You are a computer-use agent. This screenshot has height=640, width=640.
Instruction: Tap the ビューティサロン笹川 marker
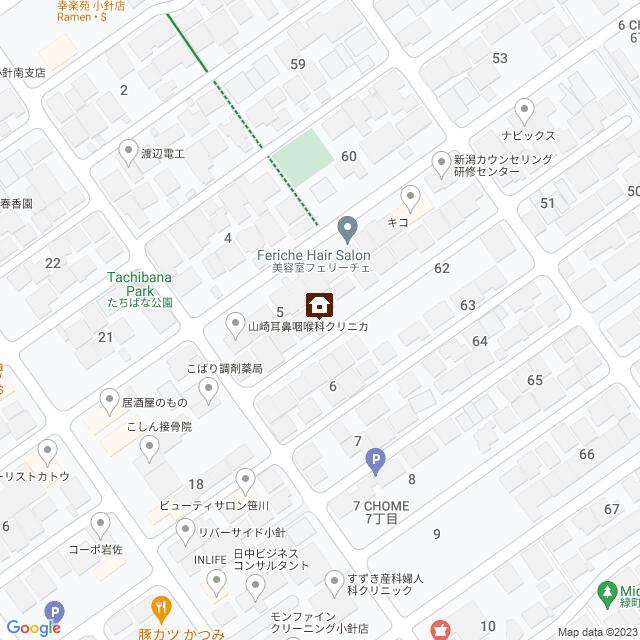pos(246,482)
